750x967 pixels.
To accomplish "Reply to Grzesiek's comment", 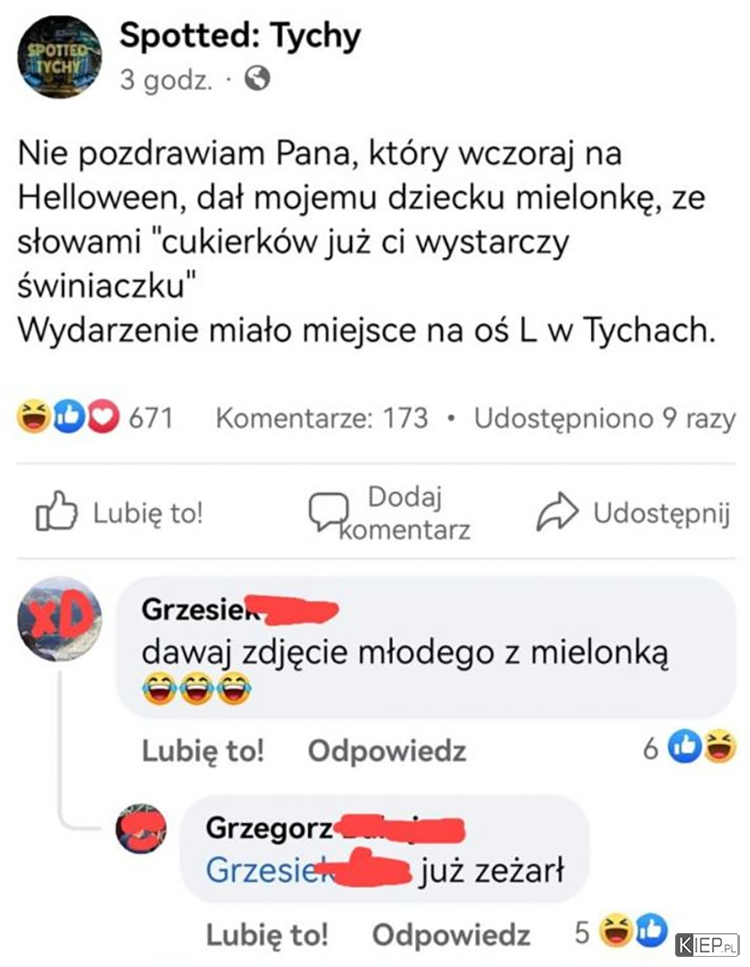I will 386,750.
